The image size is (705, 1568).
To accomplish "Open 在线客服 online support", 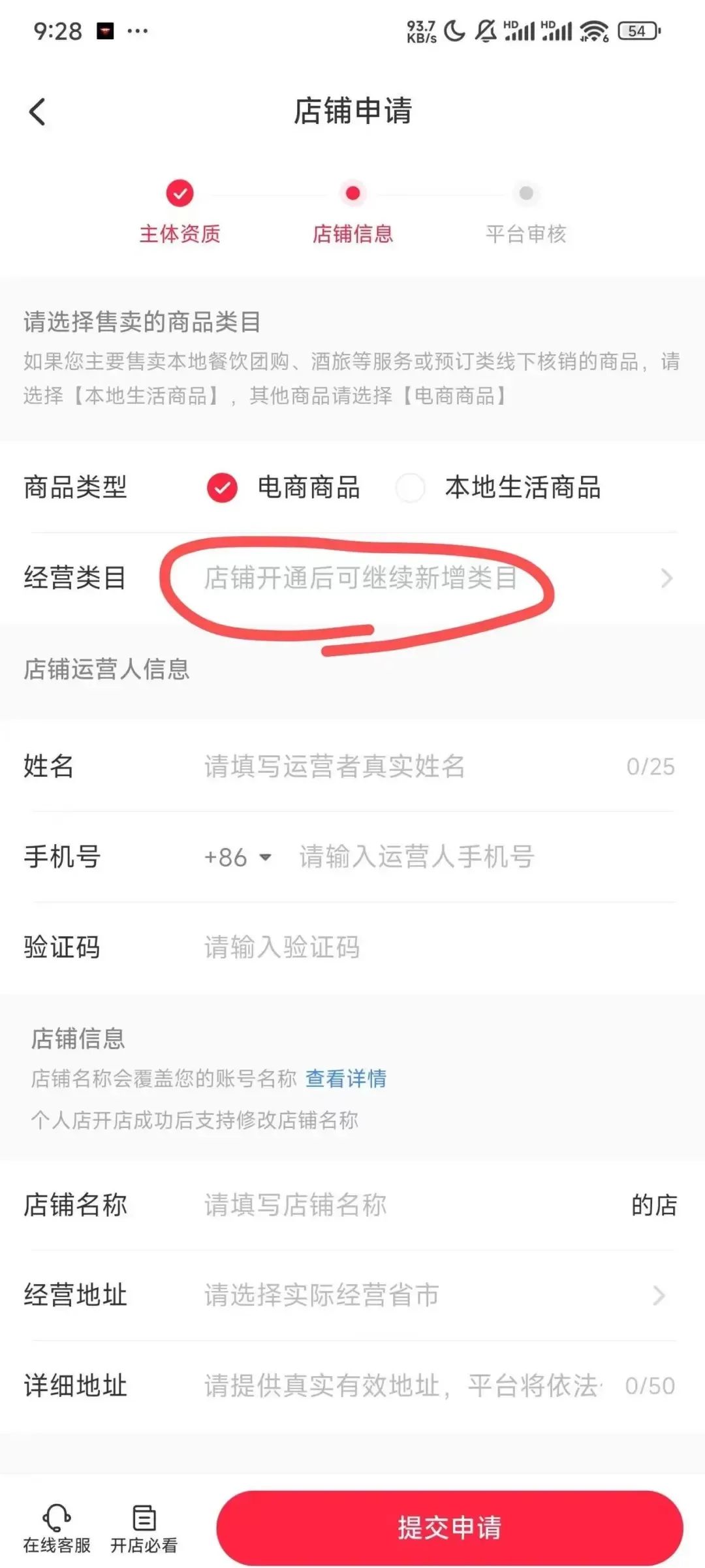I will 57,1528.
